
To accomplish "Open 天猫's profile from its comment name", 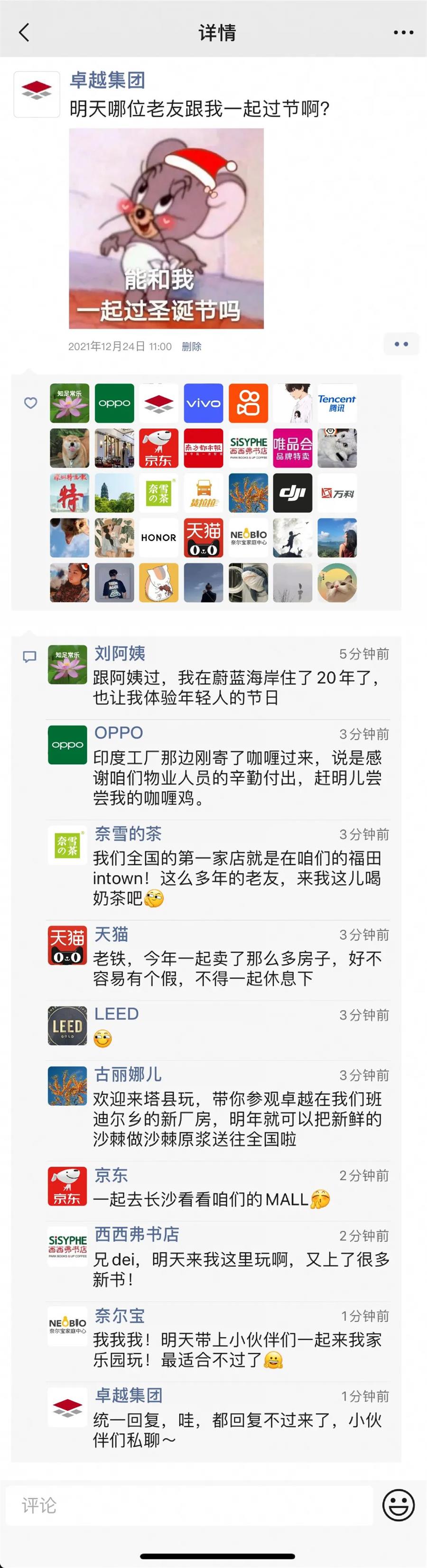I will coord(111,934).
